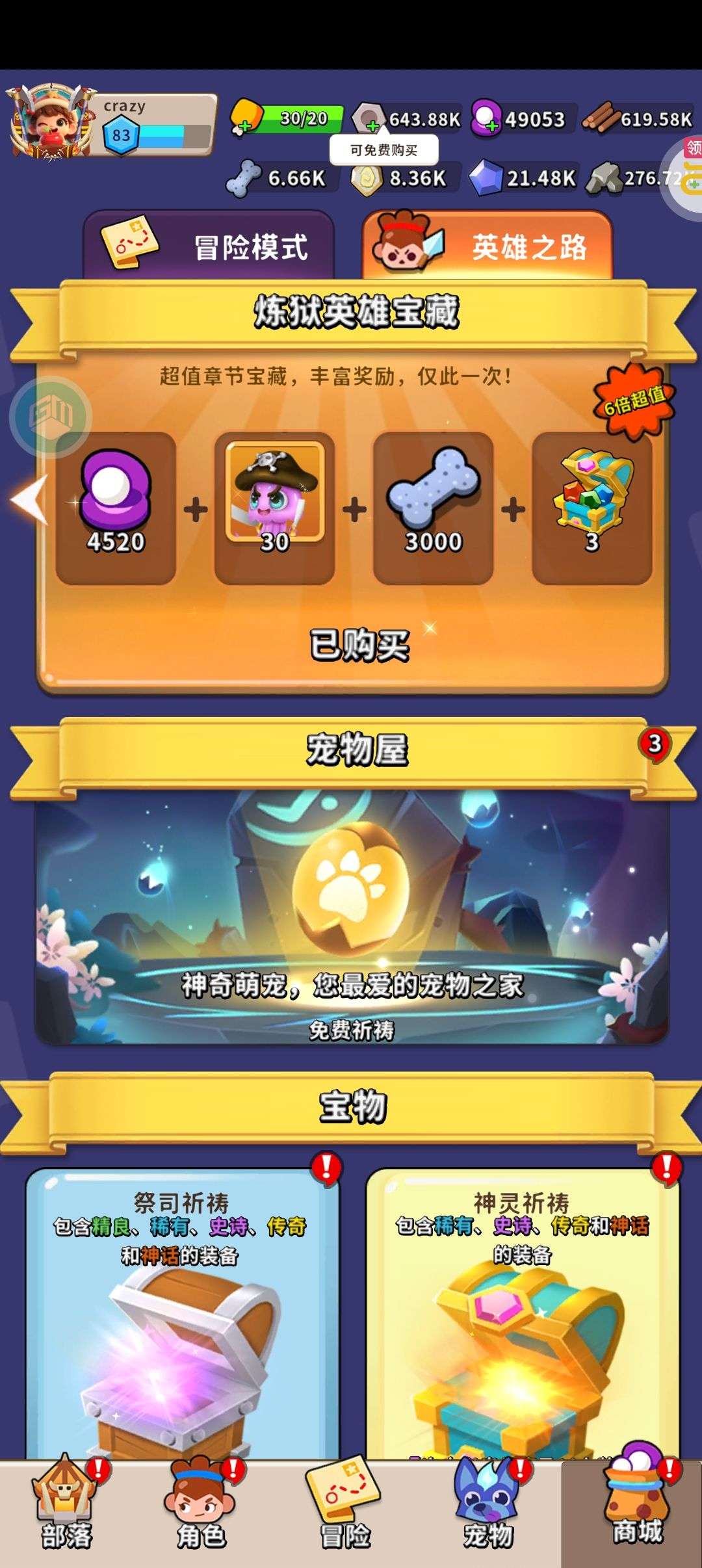Switch to 英雄之路 tab

tap(487, 246)
